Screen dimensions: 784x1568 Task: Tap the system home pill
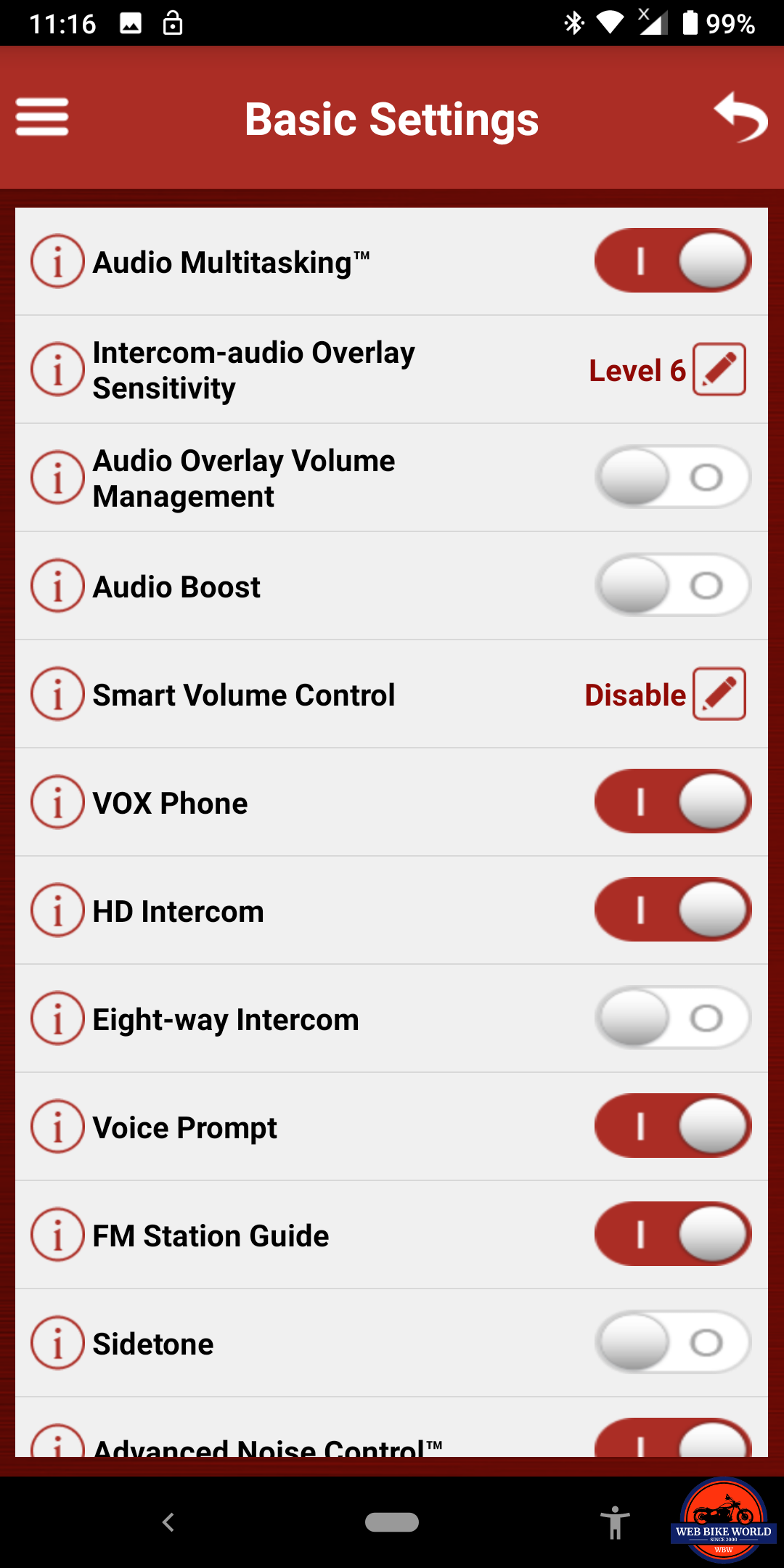click(x=392, y=1522)
